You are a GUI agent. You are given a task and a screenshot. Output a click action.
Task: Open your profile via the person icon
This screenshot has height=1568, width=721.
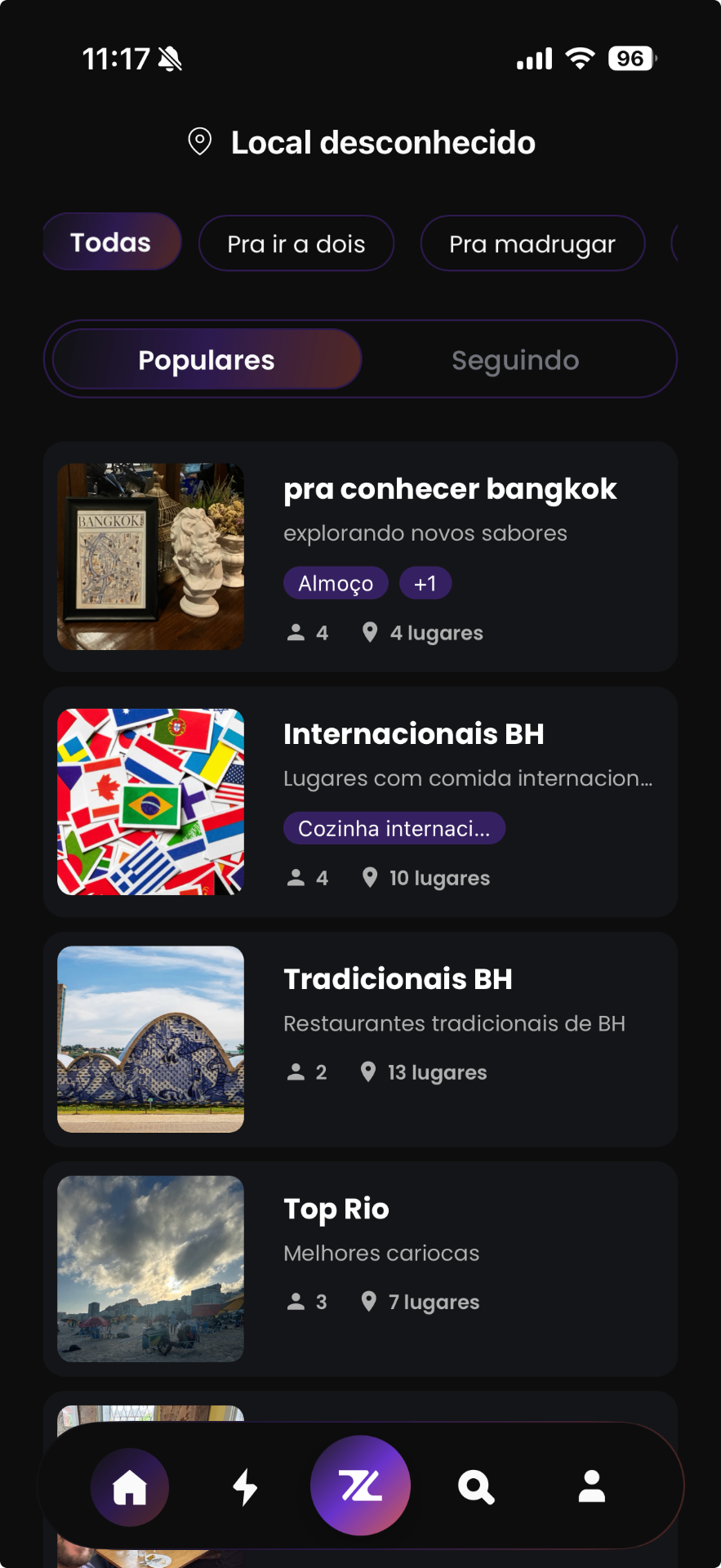click(x=591, y=1486)
